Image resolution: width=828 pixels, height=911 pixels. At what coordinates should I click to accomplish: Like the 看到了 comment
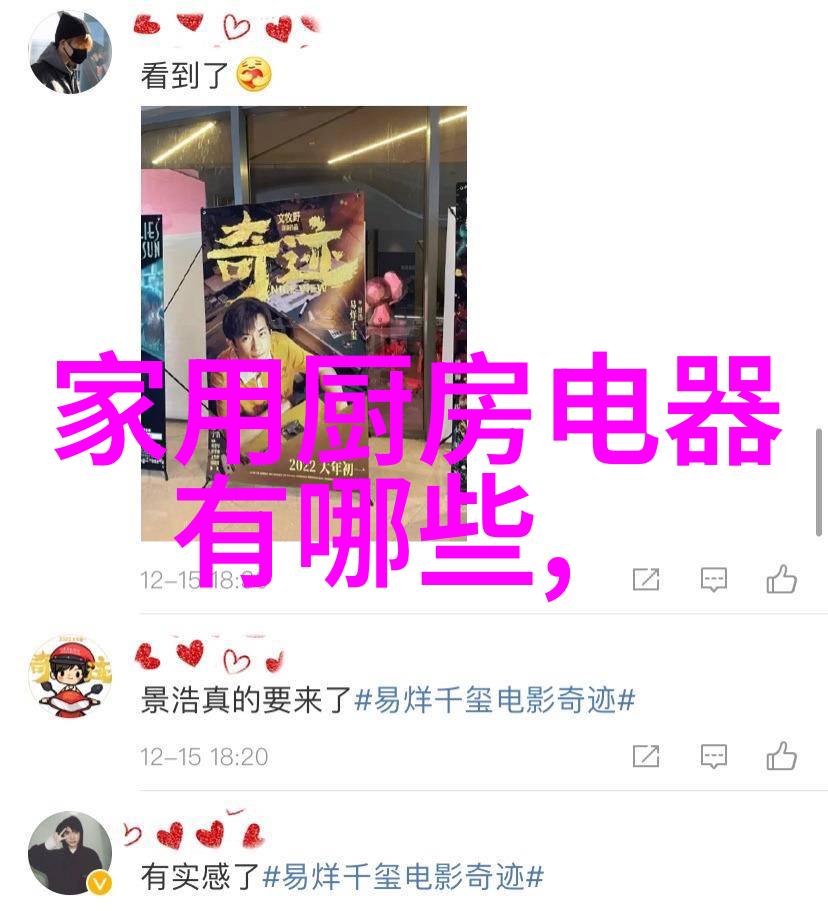point(781,579)
